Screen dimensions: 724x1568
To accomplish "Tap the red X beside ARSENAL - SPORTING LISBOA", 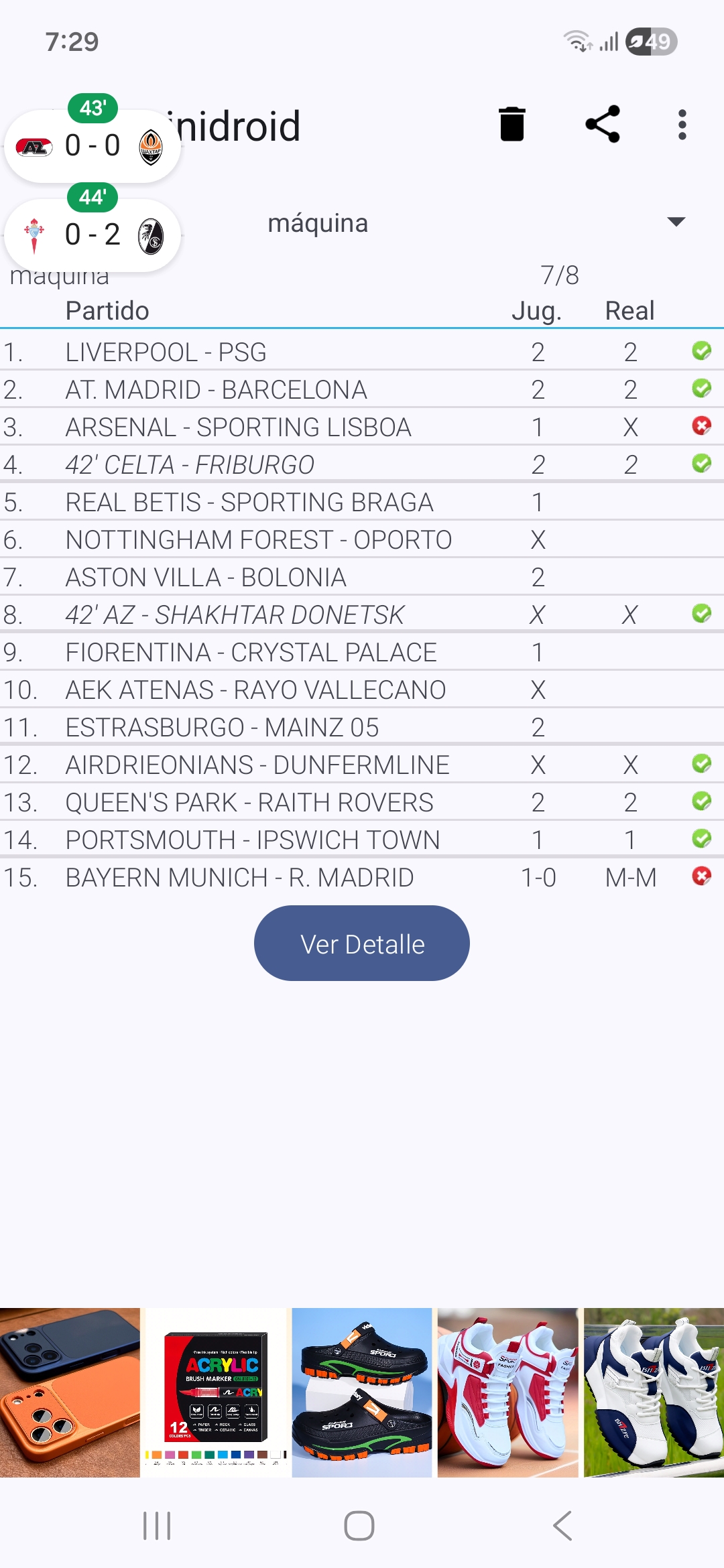I will [x=702, y=426].
